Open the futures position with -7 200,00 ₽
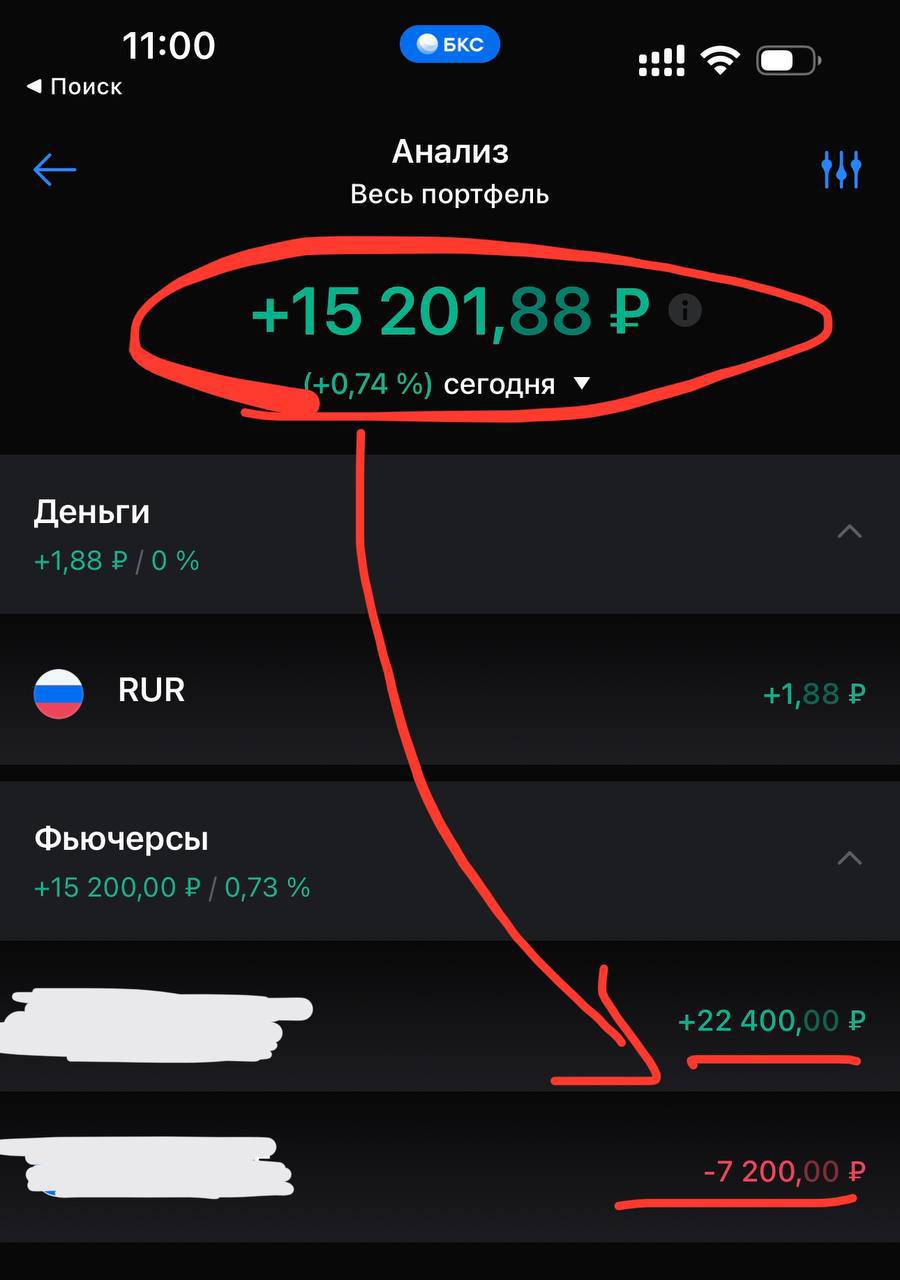This screenshot has height=1280, width=900. click(450, 1170)
